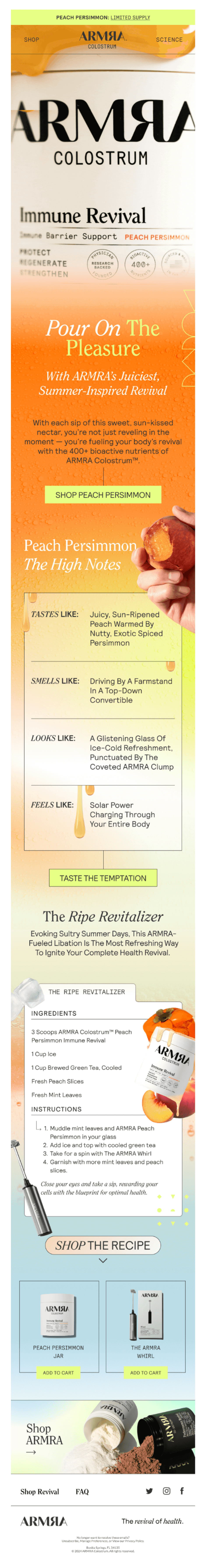The width and height of the screenshot is (207, 1568).
Task: Tap the Shop Peach Persimmon button
Action: click(x=103, y=495)
